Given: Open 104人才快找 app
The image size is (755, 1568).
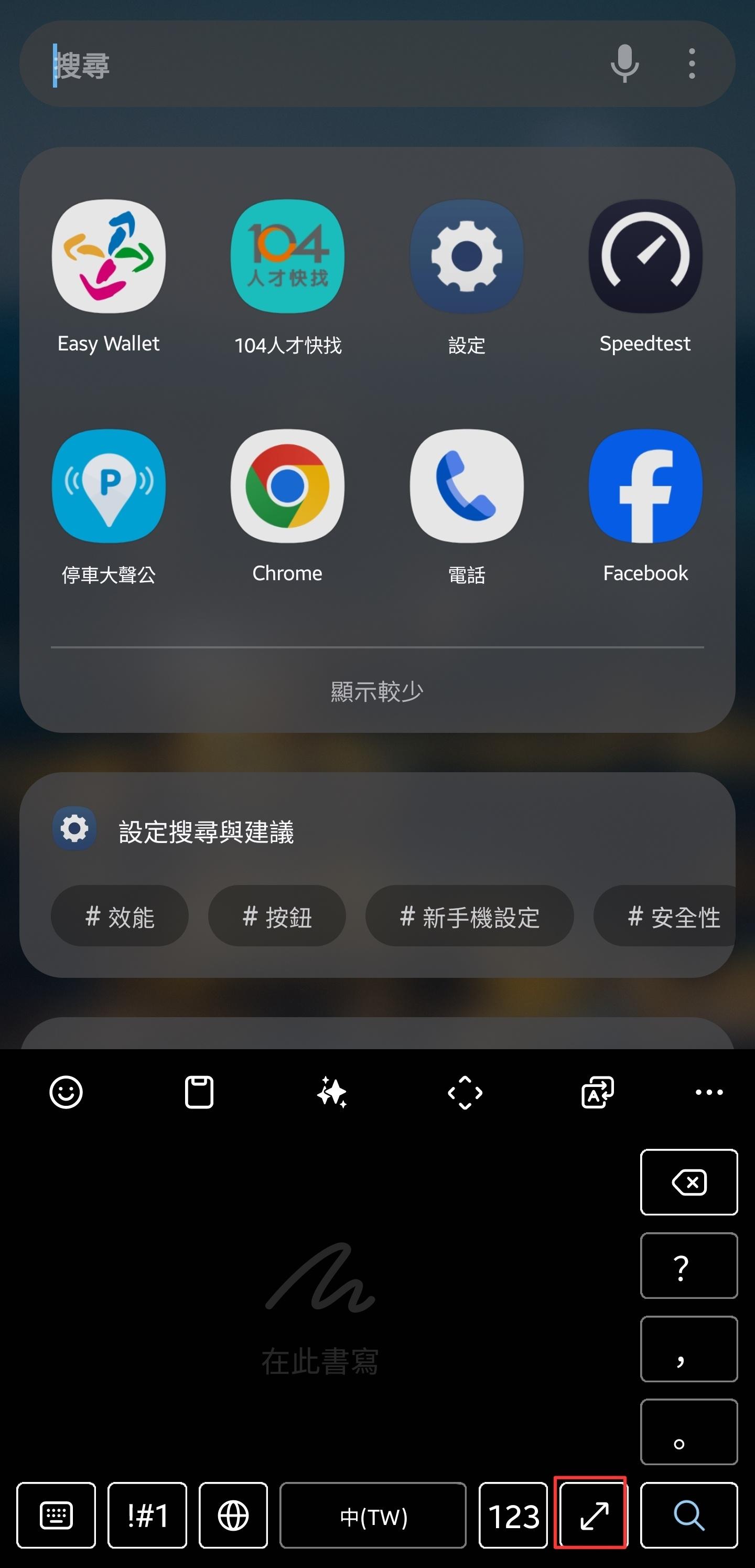Looking at the screenshot, I should [x=287, y=256].
